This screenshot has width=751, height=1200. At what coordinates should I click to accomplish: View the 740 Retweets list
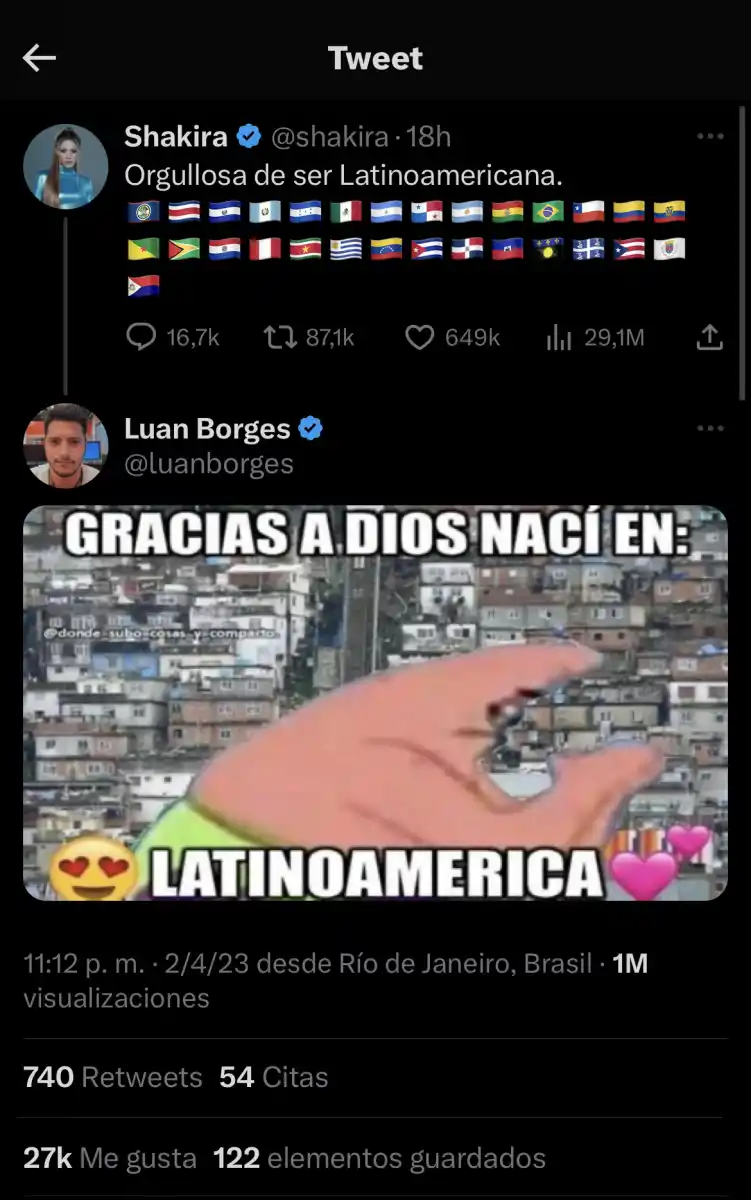point(112,1077)
